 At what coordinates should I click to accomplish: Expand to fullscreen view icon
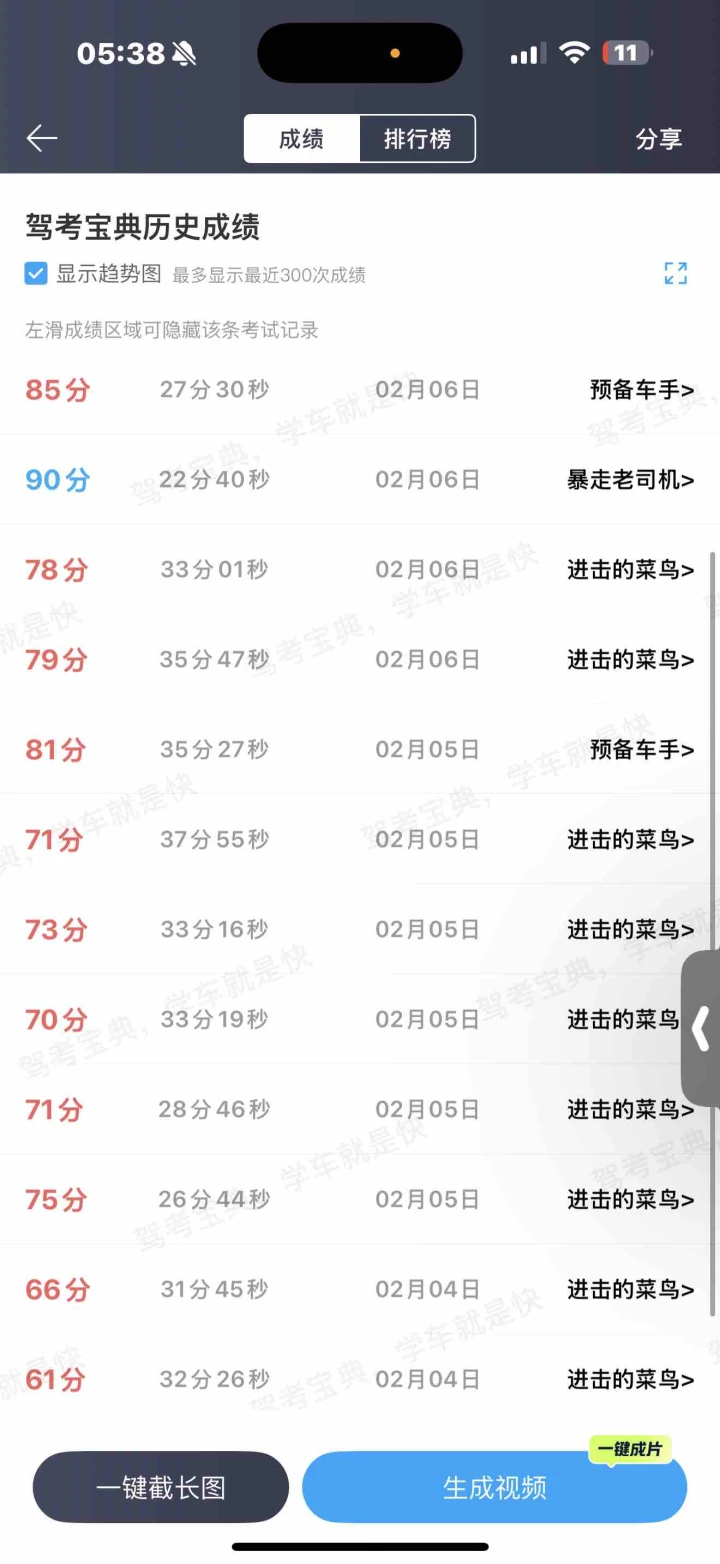675,273
